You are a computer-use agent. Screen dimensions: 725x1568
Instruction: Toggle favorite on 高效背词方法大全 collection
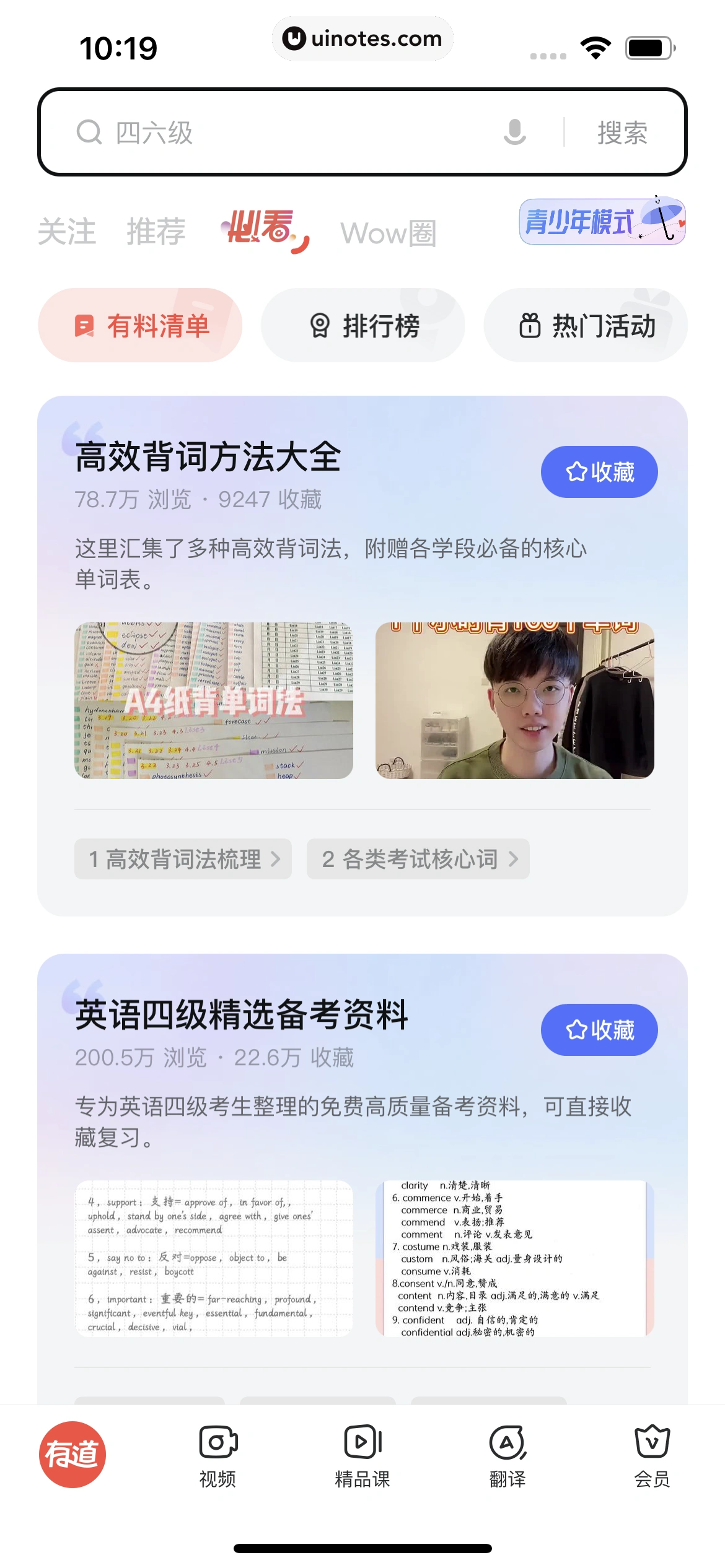coord(598,471)
